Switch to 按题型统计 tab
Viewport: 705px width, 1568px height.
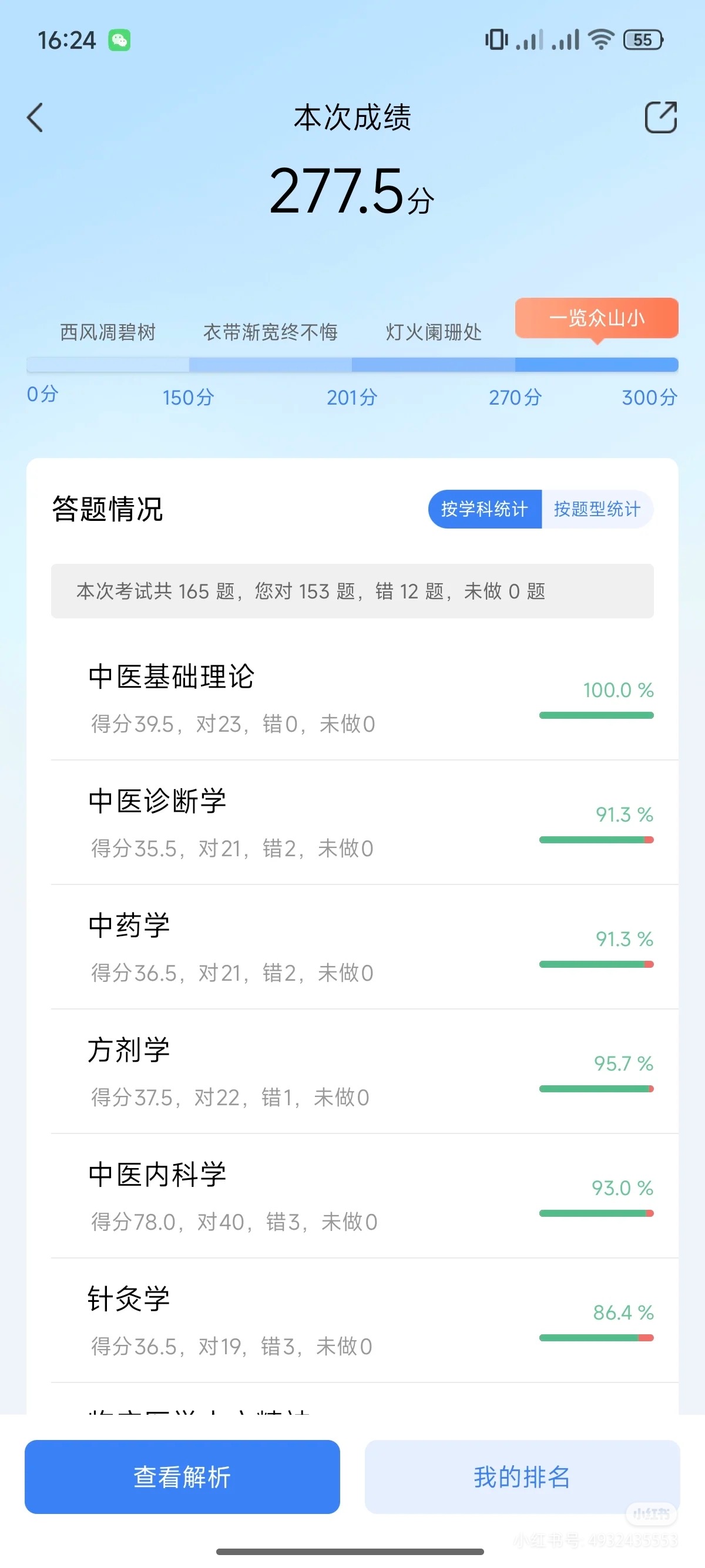pyautogui.click(x=597, y=509)
